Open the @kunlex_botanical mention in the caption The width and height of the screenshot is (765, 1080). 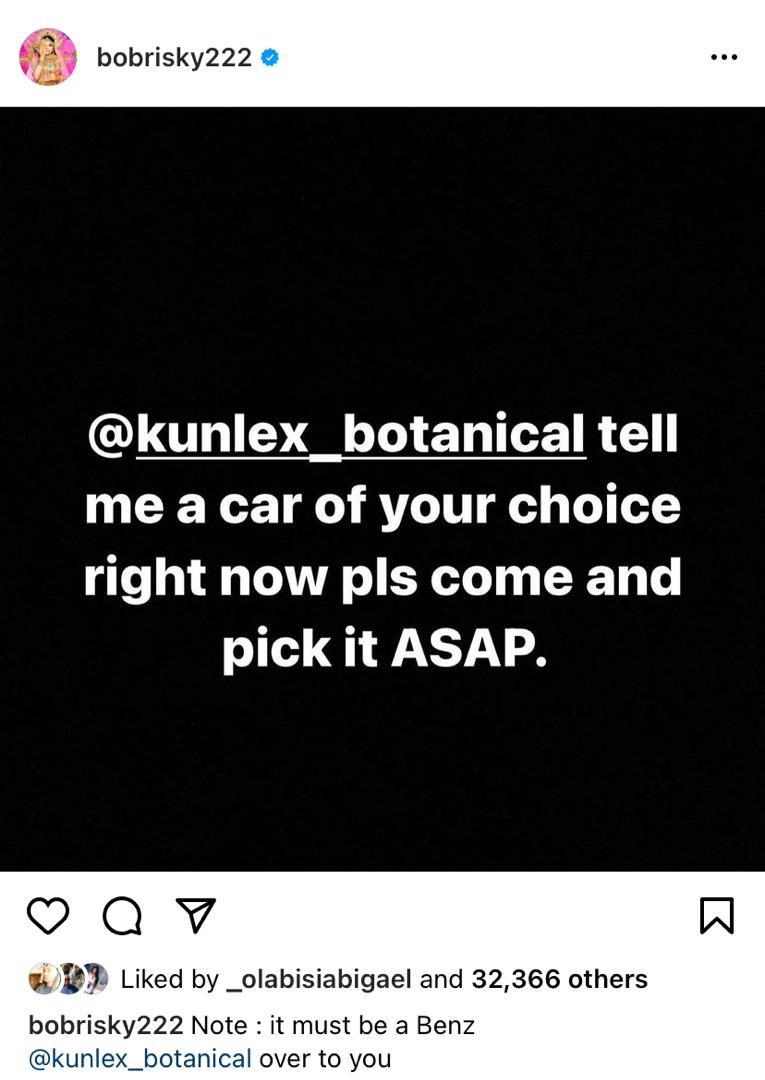click(140, 1058)
